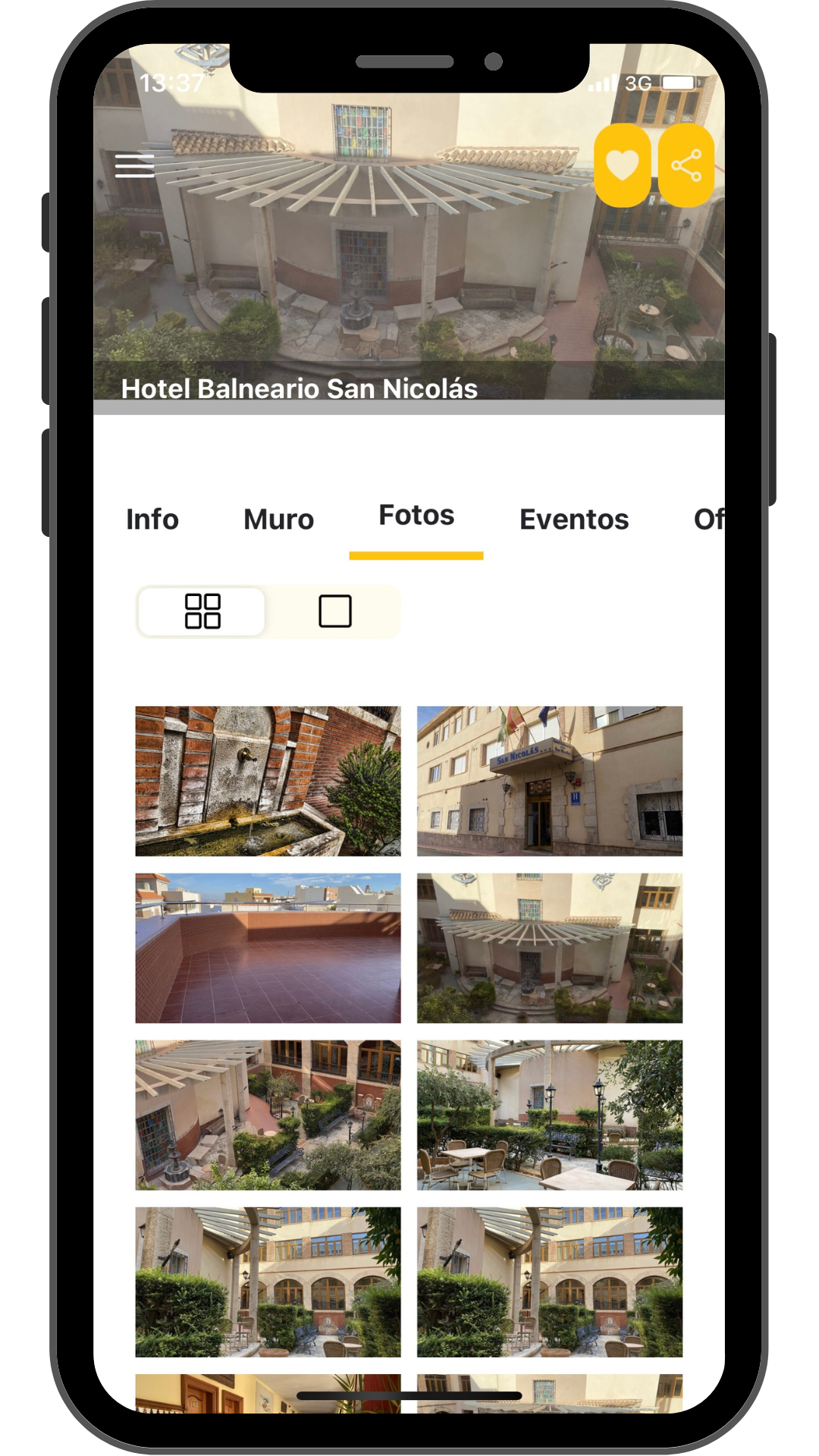Open the San Nicolás hotel entrance photo
The image size is (819, 1456).
tap(549, 781)
